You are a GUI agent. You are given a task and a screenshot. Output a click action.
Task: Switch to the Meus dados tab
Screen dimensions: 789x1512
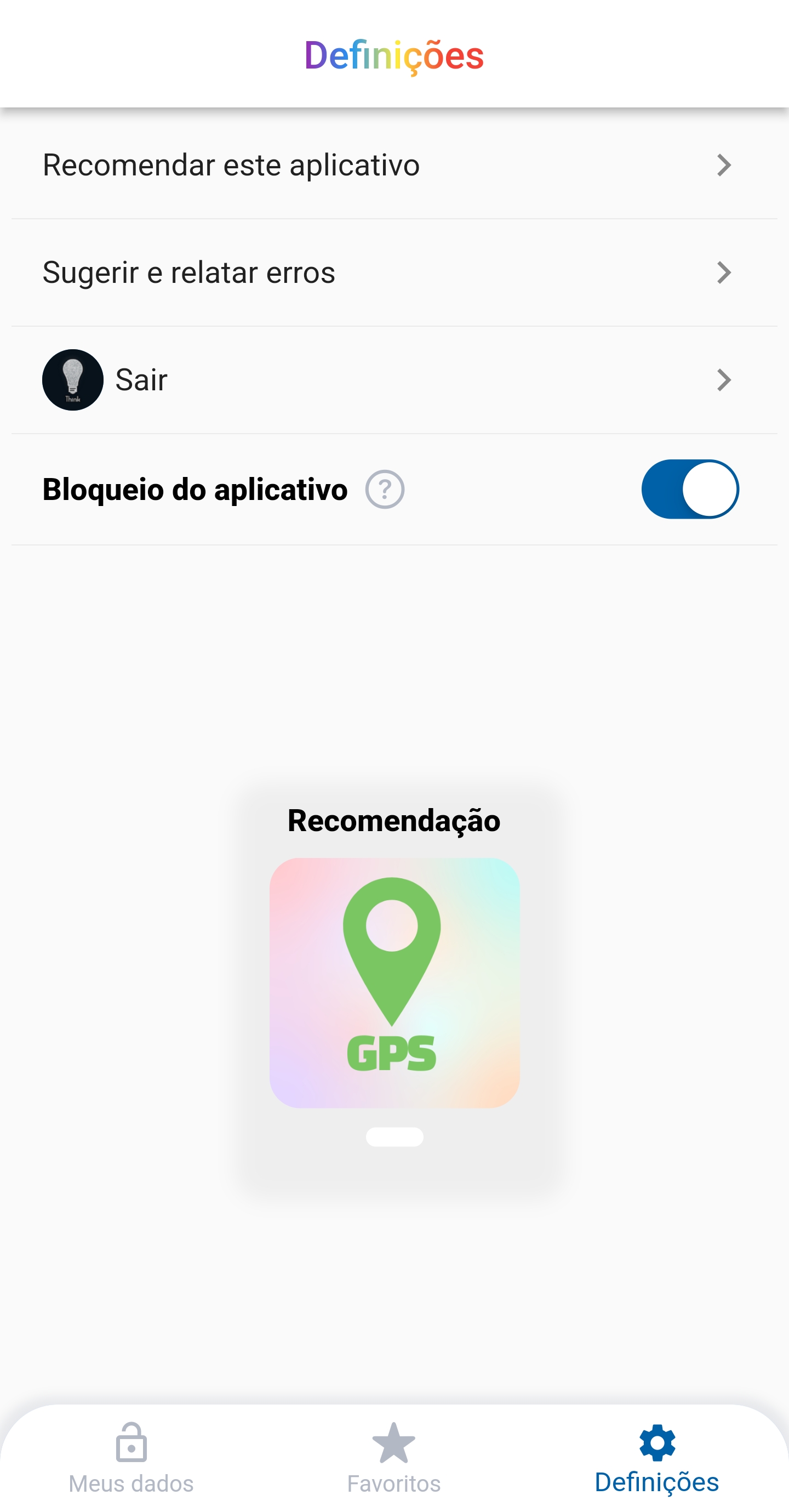coord(131,1458)
